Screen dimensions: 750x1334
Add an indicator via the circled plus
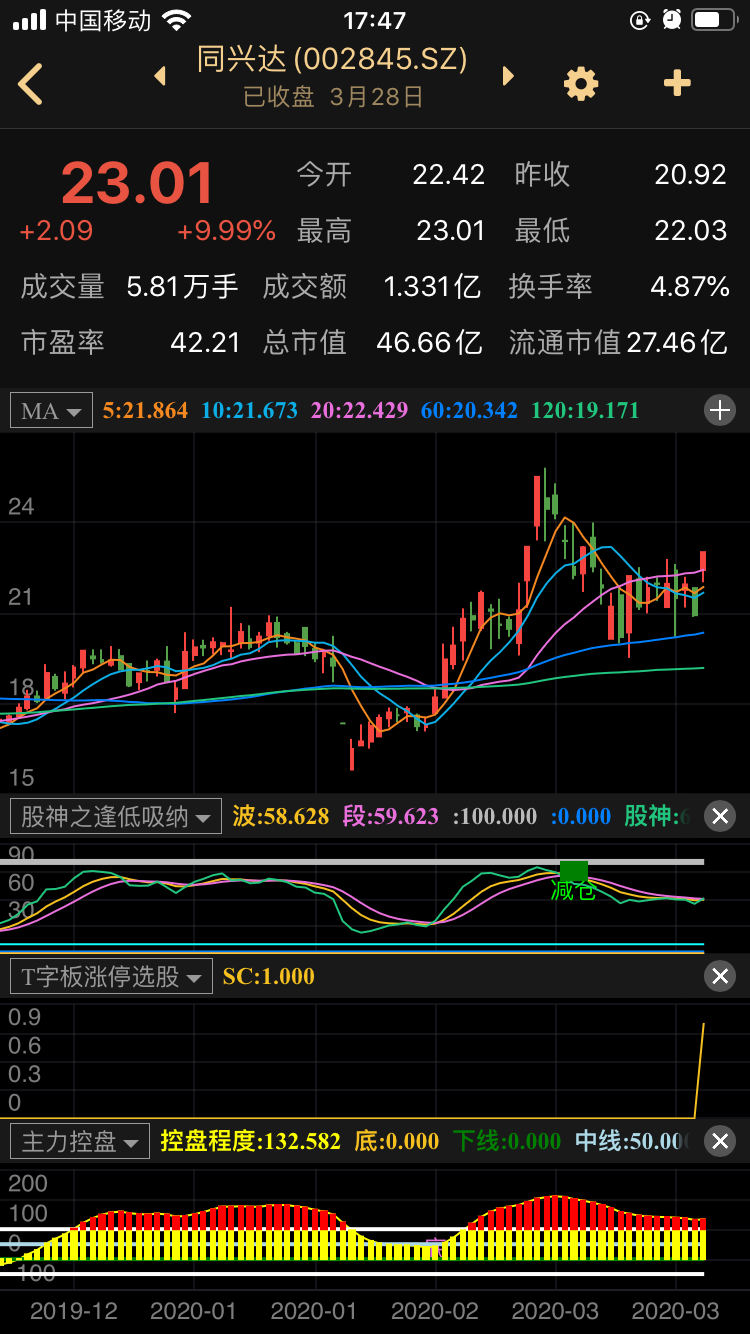click(x=720, y=410)
